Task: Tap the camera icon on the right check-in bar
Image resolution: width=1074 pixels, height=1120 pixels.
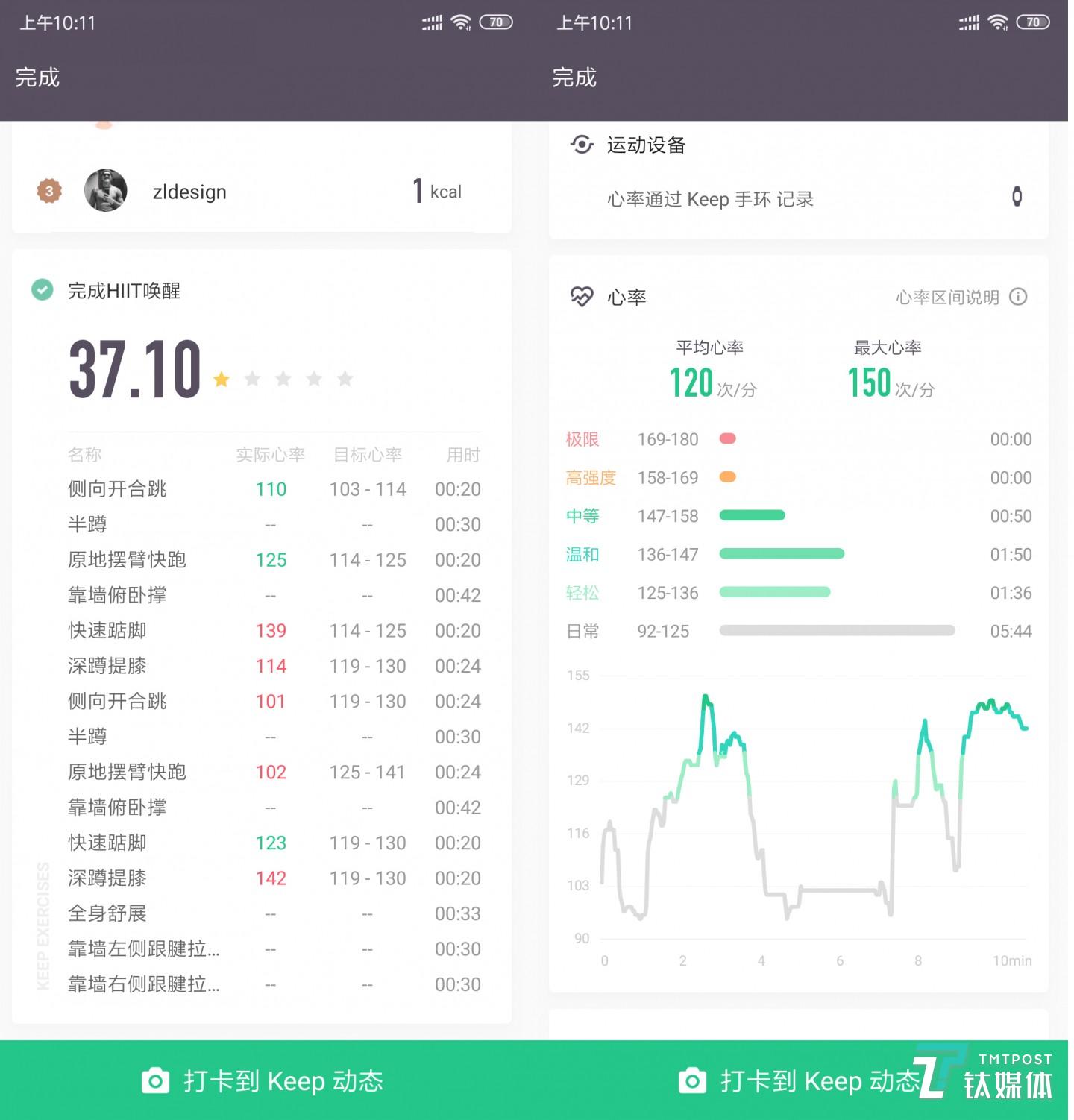Action: point(694,1080)
